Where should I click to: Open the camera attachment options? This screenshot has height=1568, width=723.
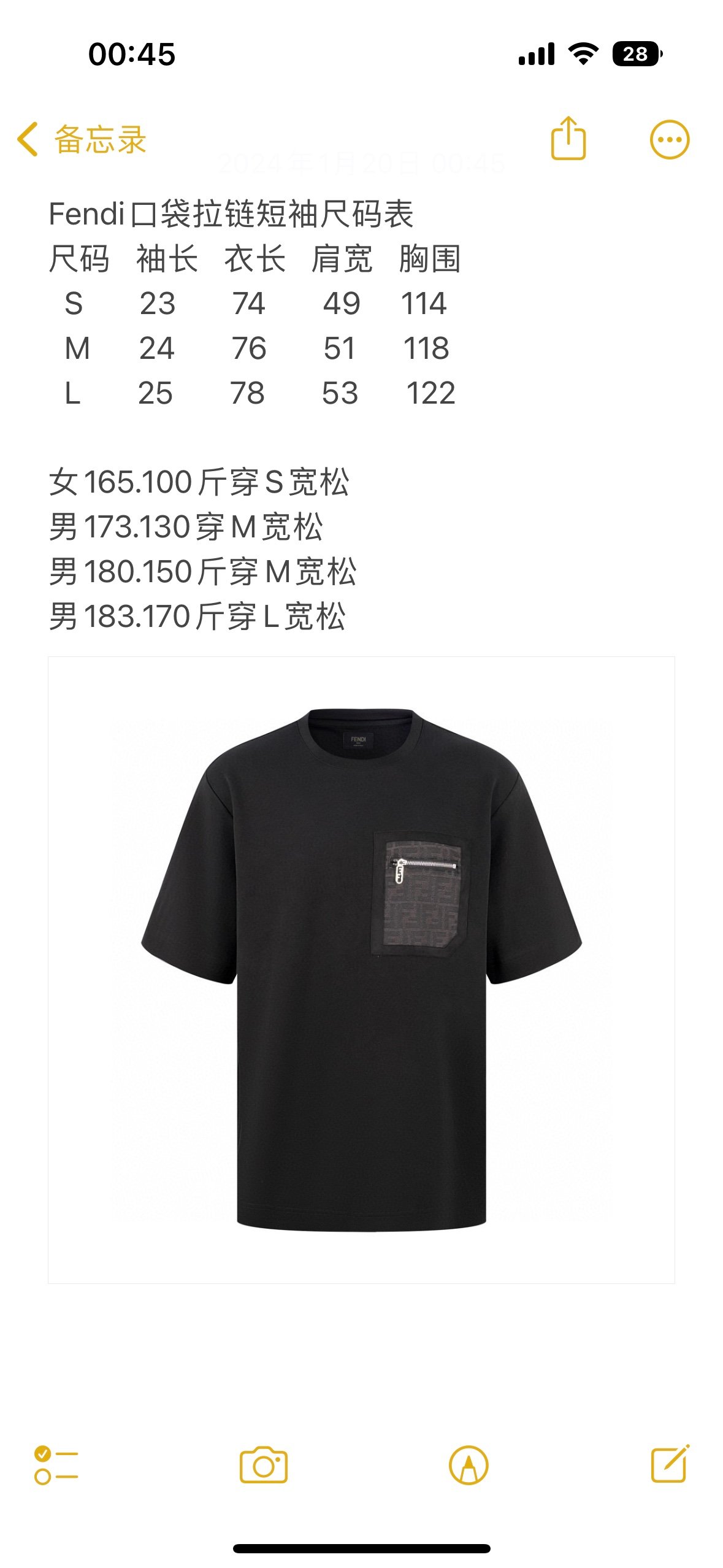coord(263,1465)
